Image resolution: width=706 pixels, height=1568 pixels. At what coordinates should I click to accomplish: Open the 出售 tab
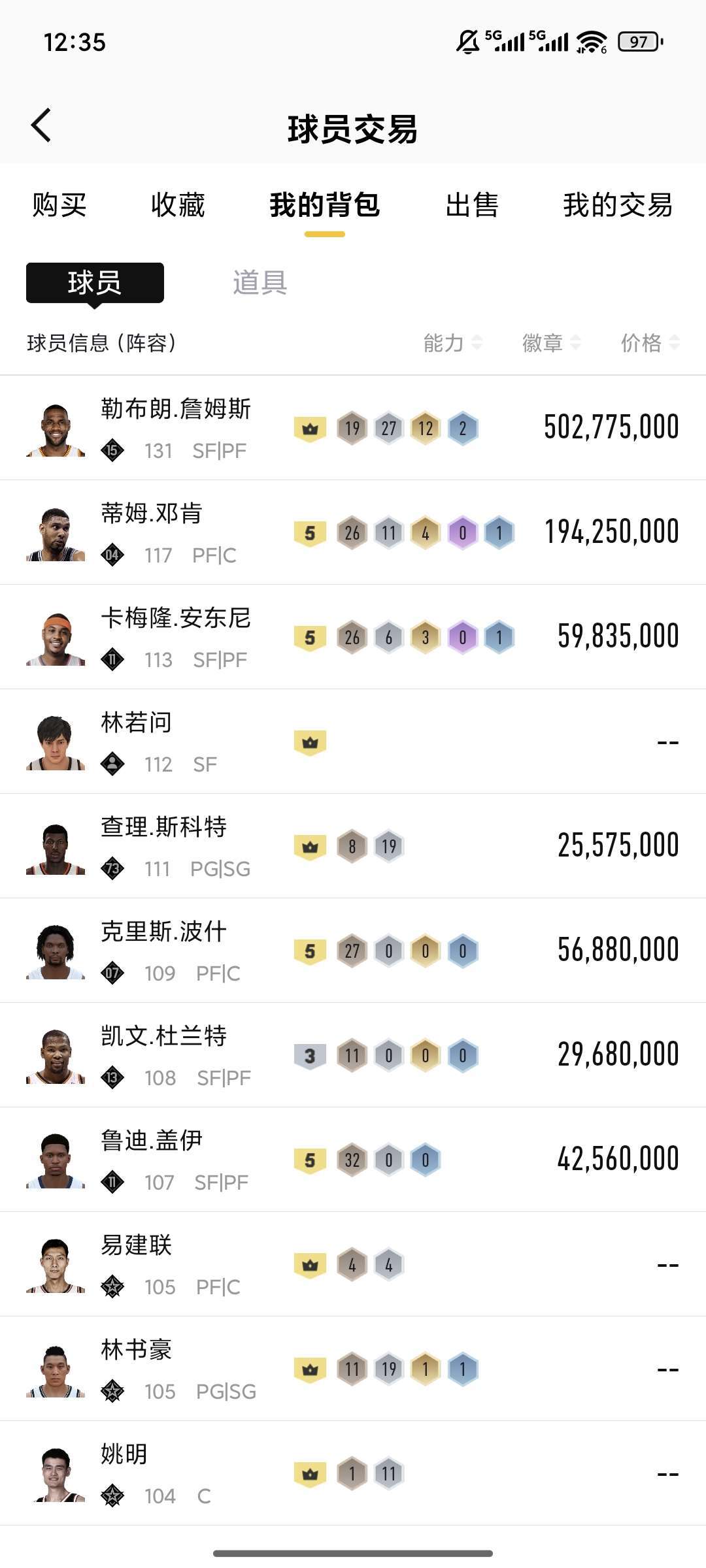coord(472,205)
